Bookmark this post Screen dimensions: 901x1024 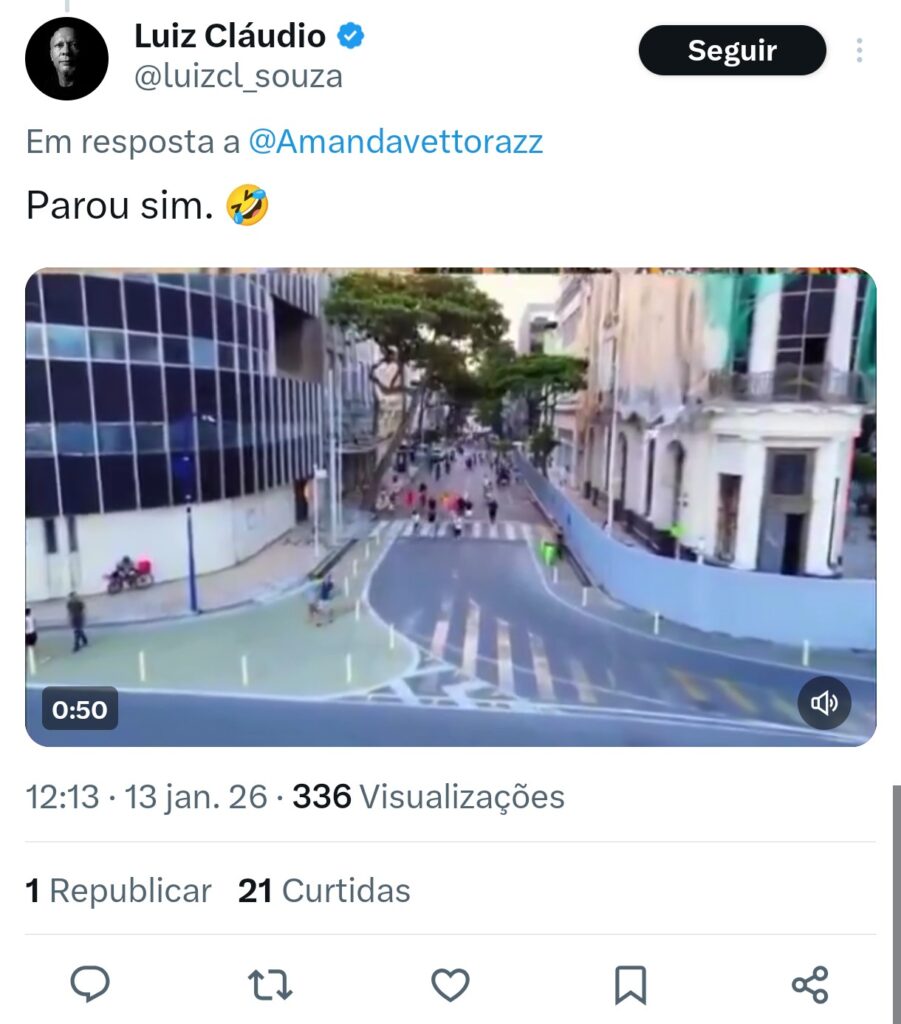click(630, 984)
